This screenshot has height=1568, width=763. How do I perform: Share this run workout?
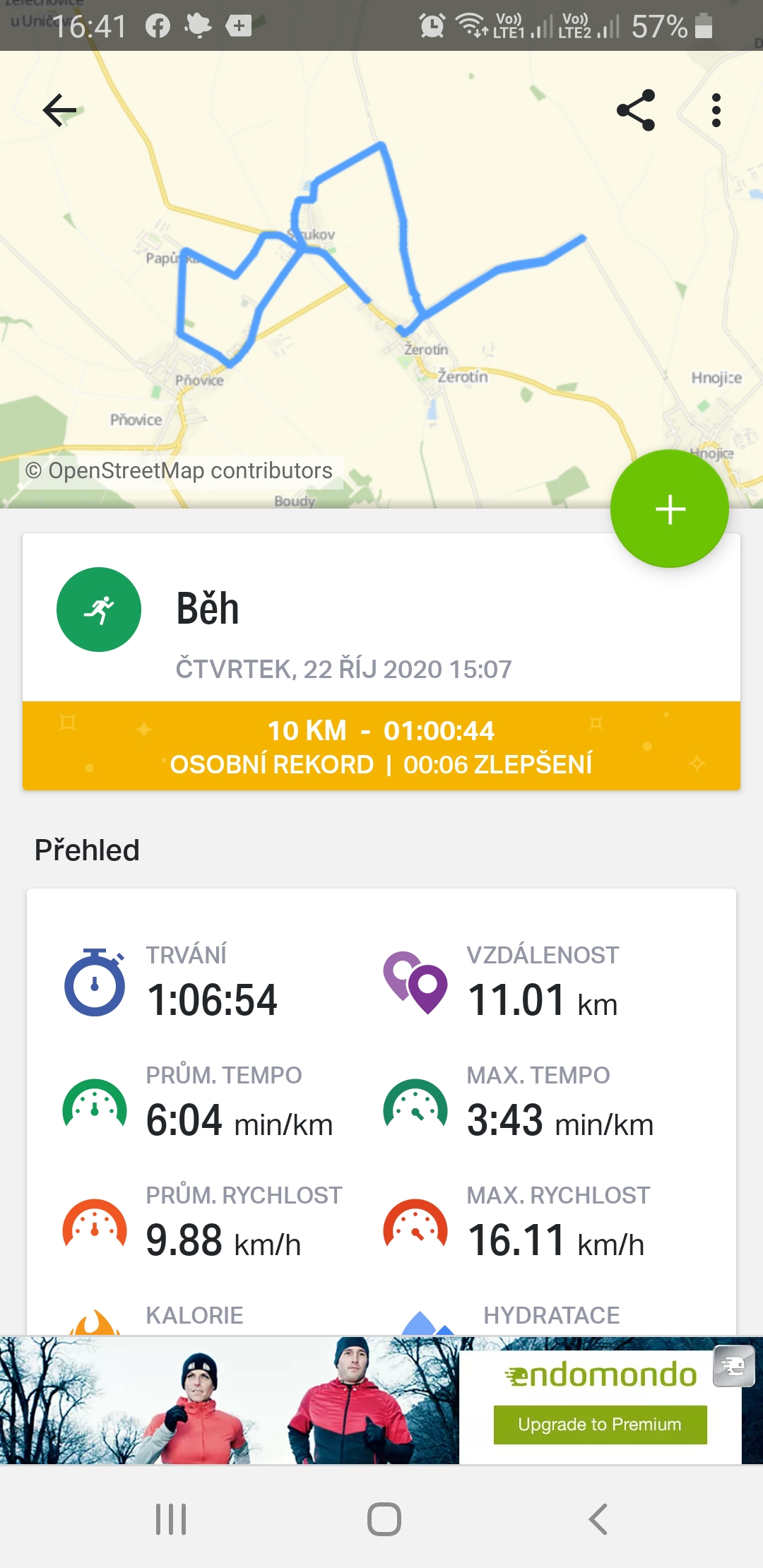(636, 110)
